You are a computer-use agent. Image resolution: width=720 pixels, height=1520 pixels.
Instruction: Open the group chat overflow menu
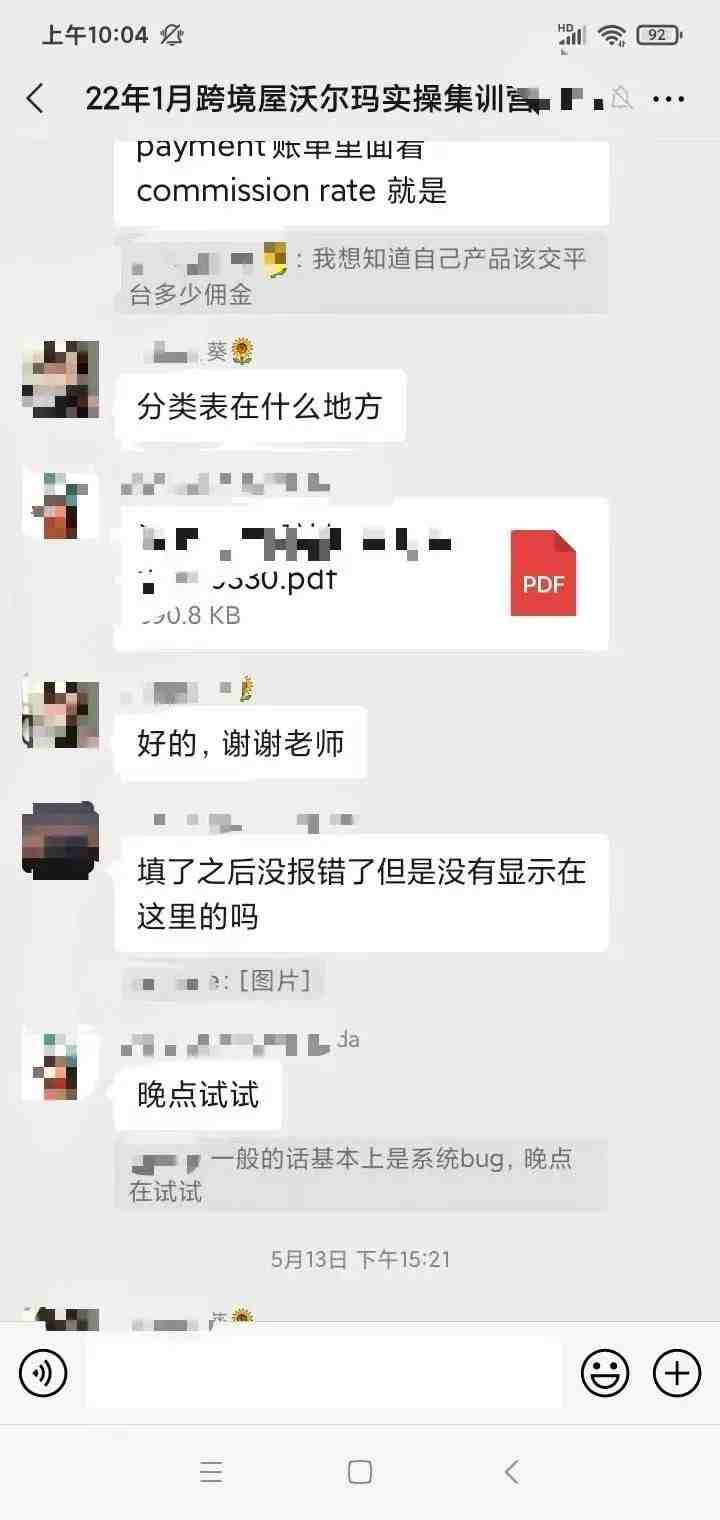[668, 98]
